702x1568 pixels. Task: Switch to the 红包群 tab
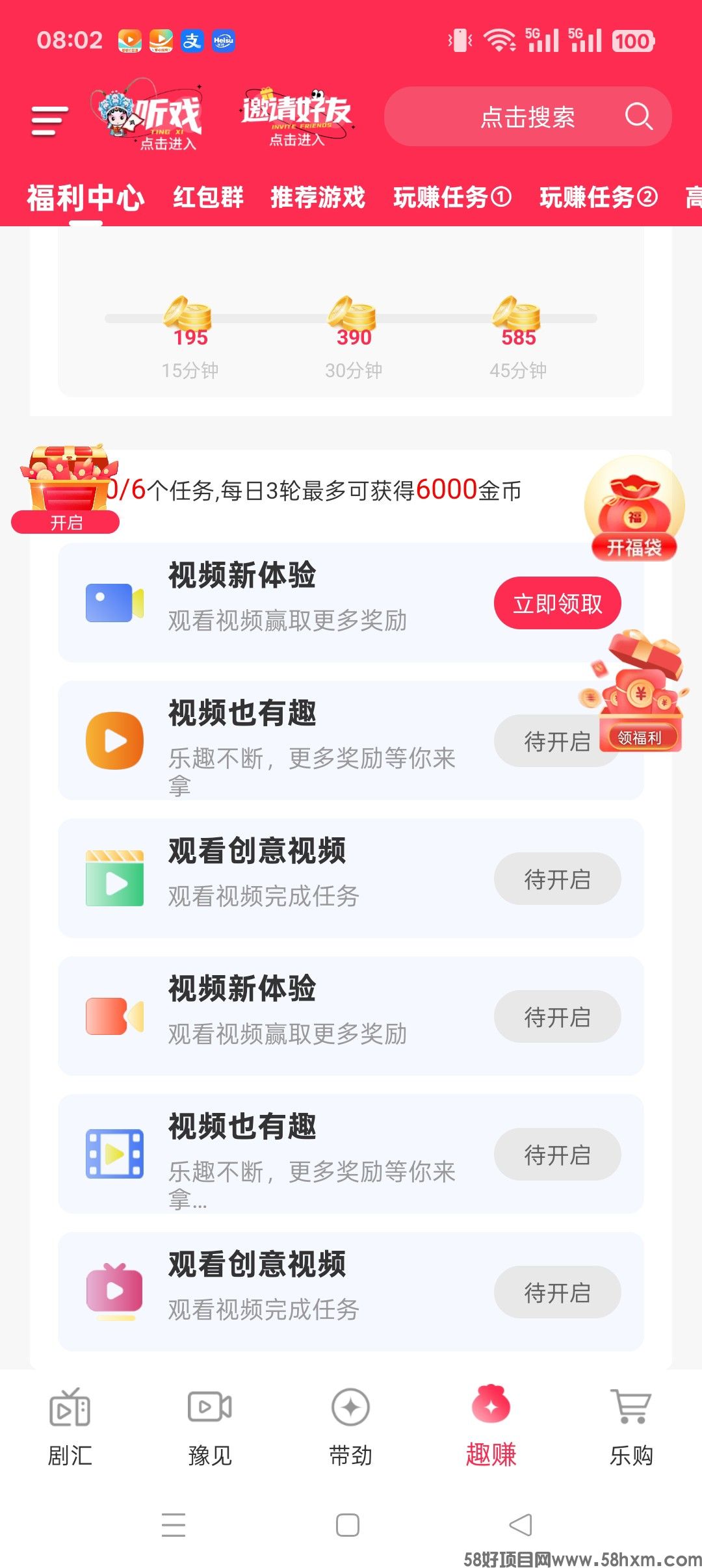(x=207, y=198)
